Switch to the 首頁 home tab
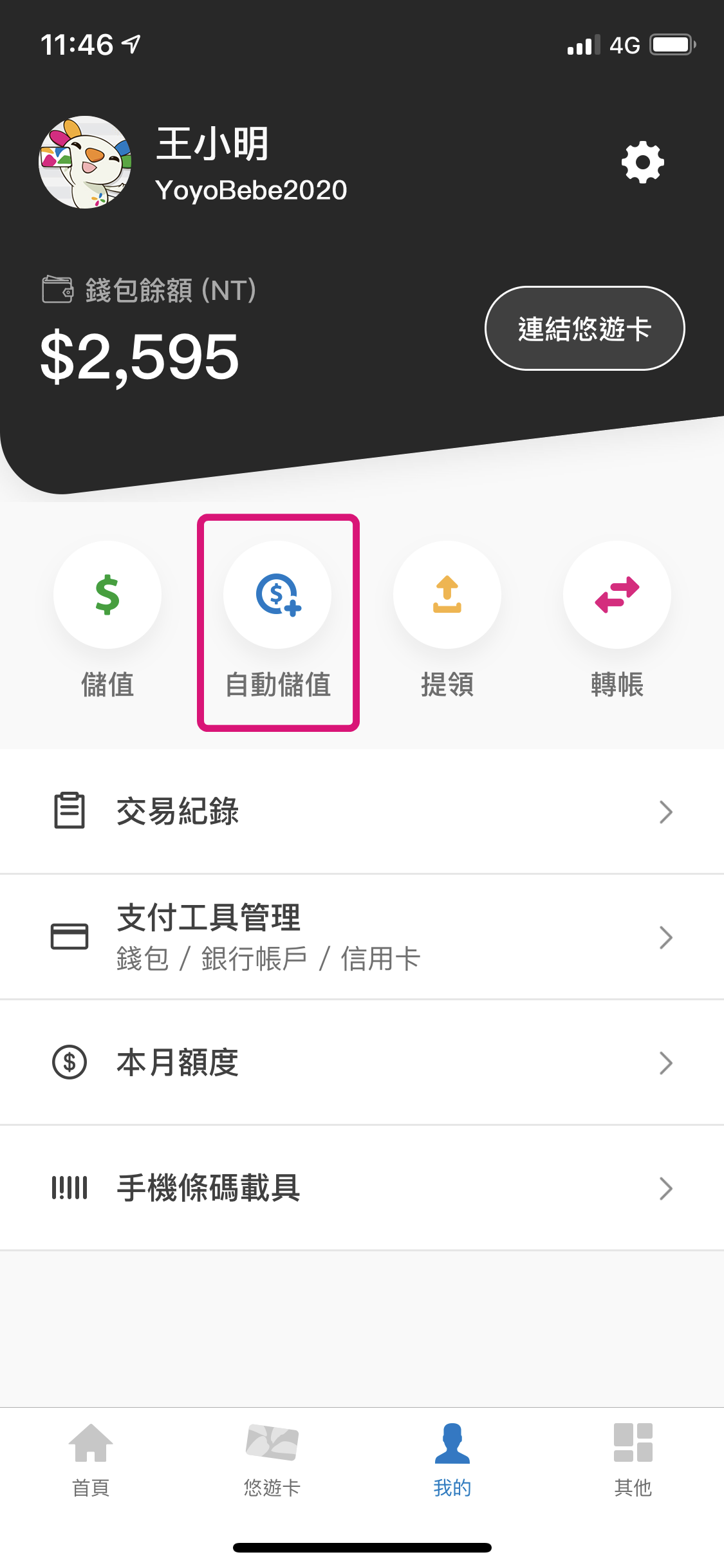 [x=91, y=1459]
